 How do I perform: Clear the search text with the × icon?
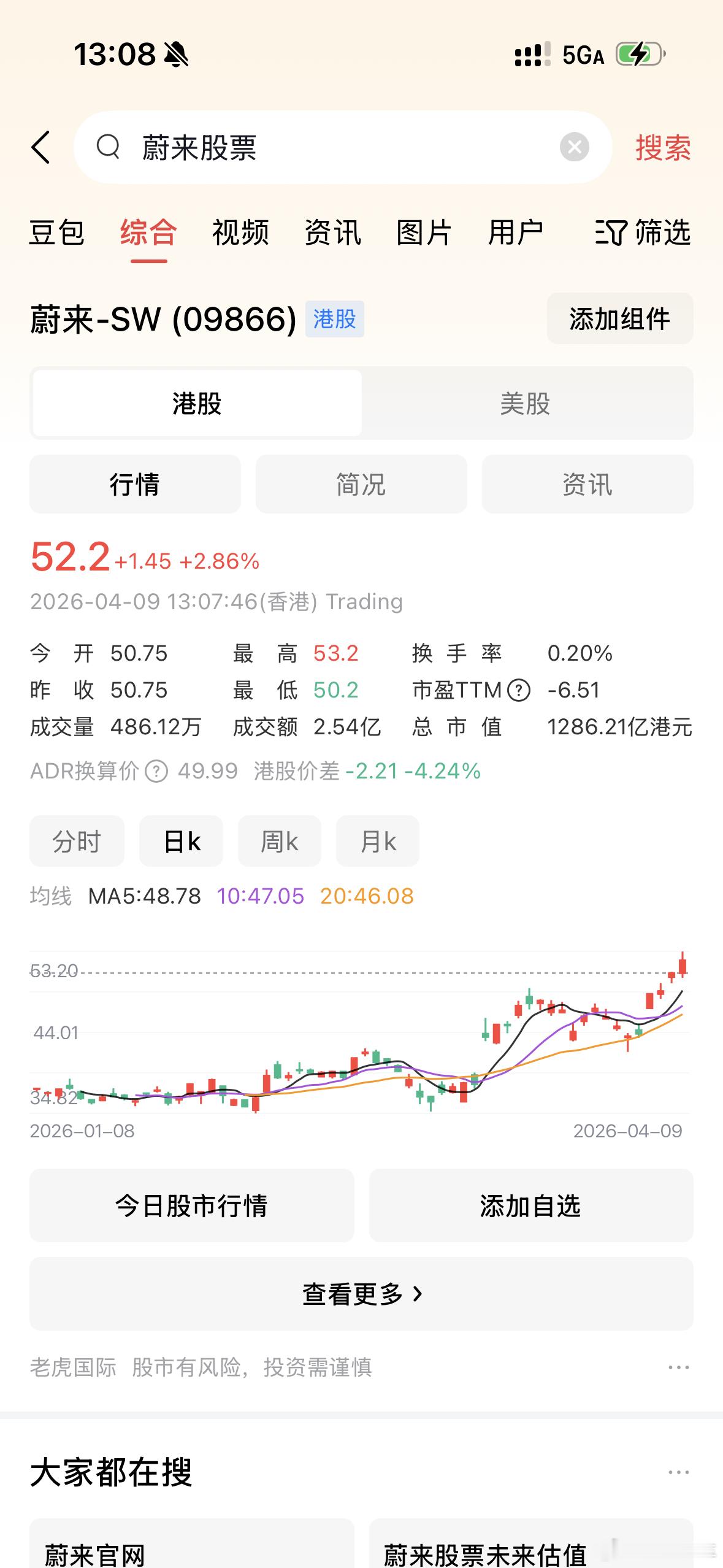click(x=574, y=146)
